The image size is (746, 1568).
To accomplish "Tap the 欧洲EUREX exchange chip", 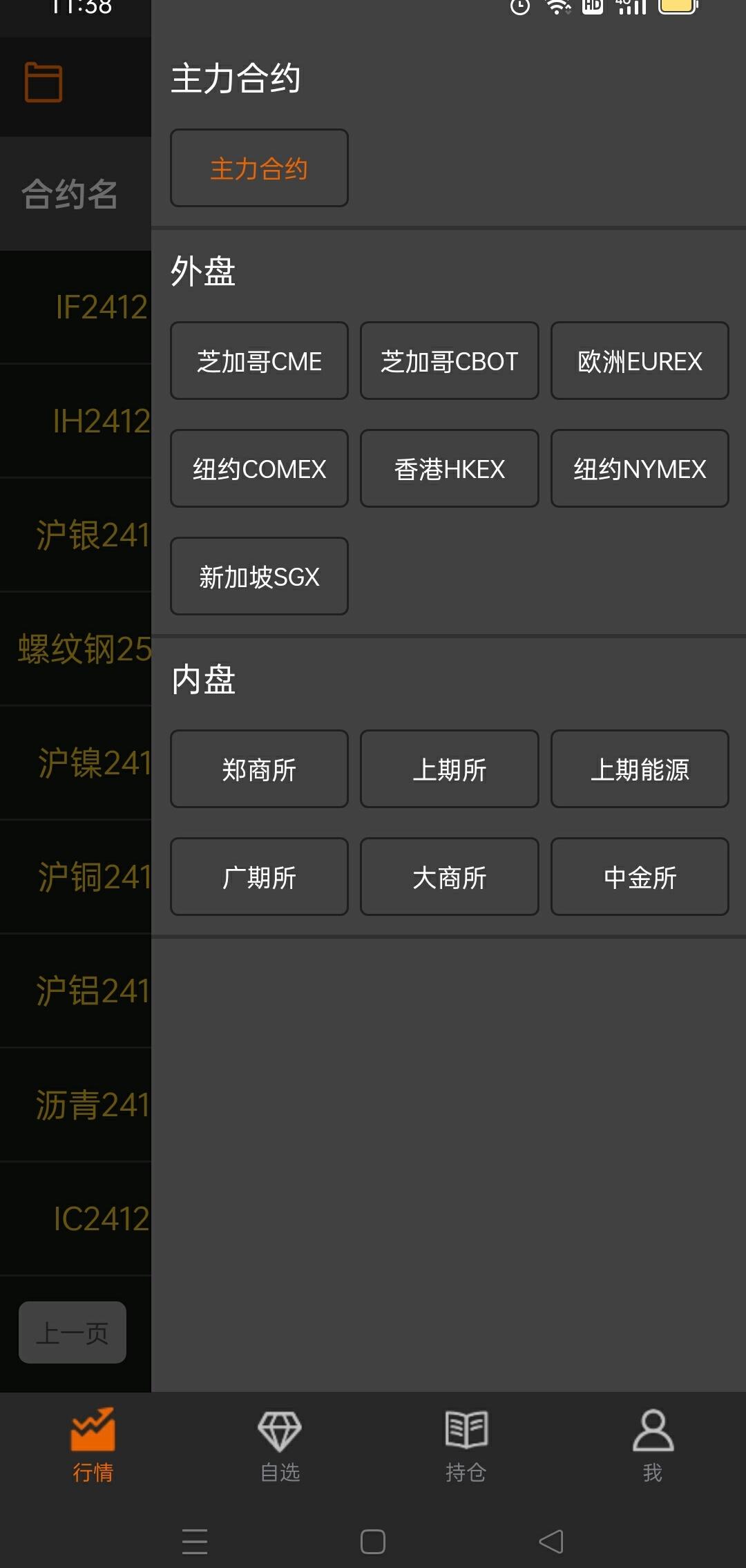I will 640,361.
